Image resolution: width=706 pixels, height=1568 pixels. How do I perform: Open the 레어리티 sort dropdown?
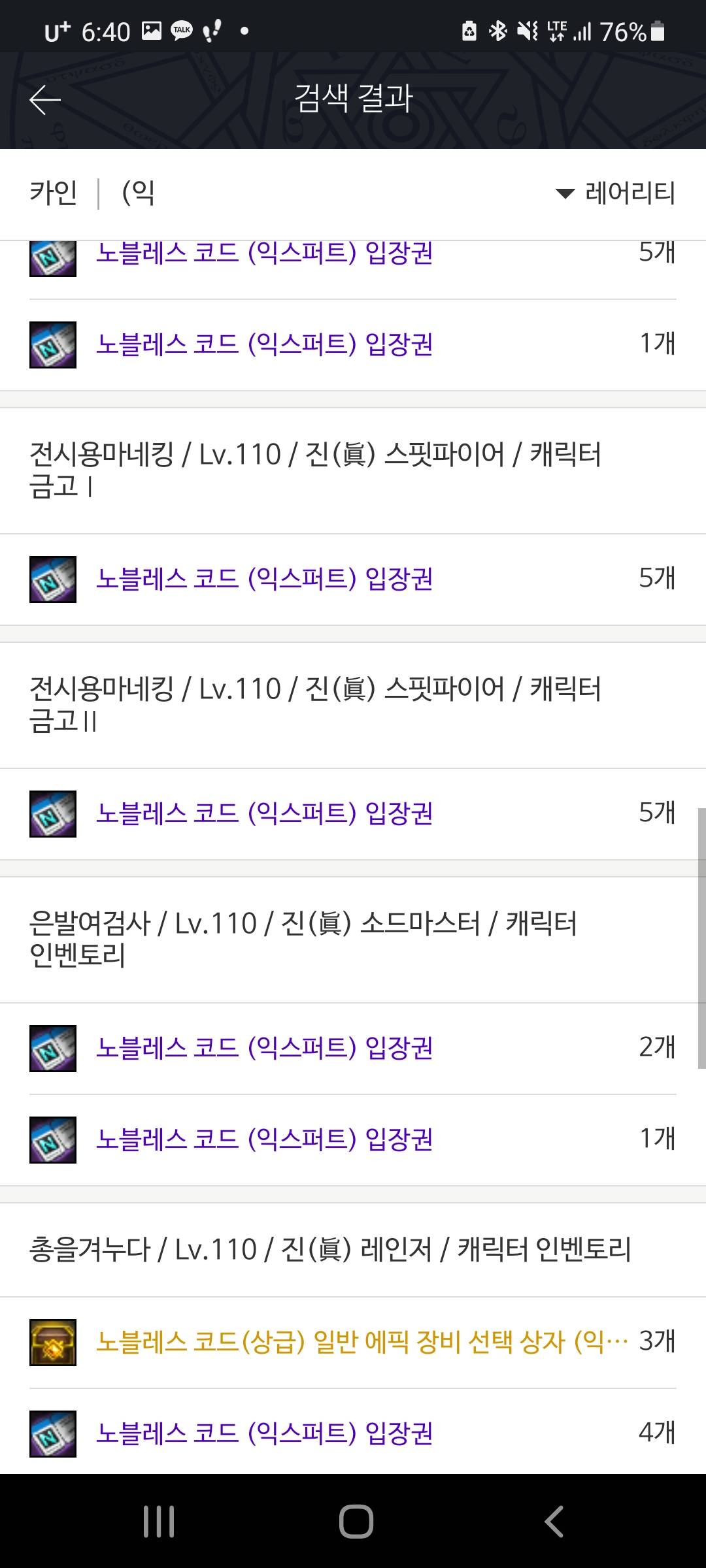pos(616,193)
